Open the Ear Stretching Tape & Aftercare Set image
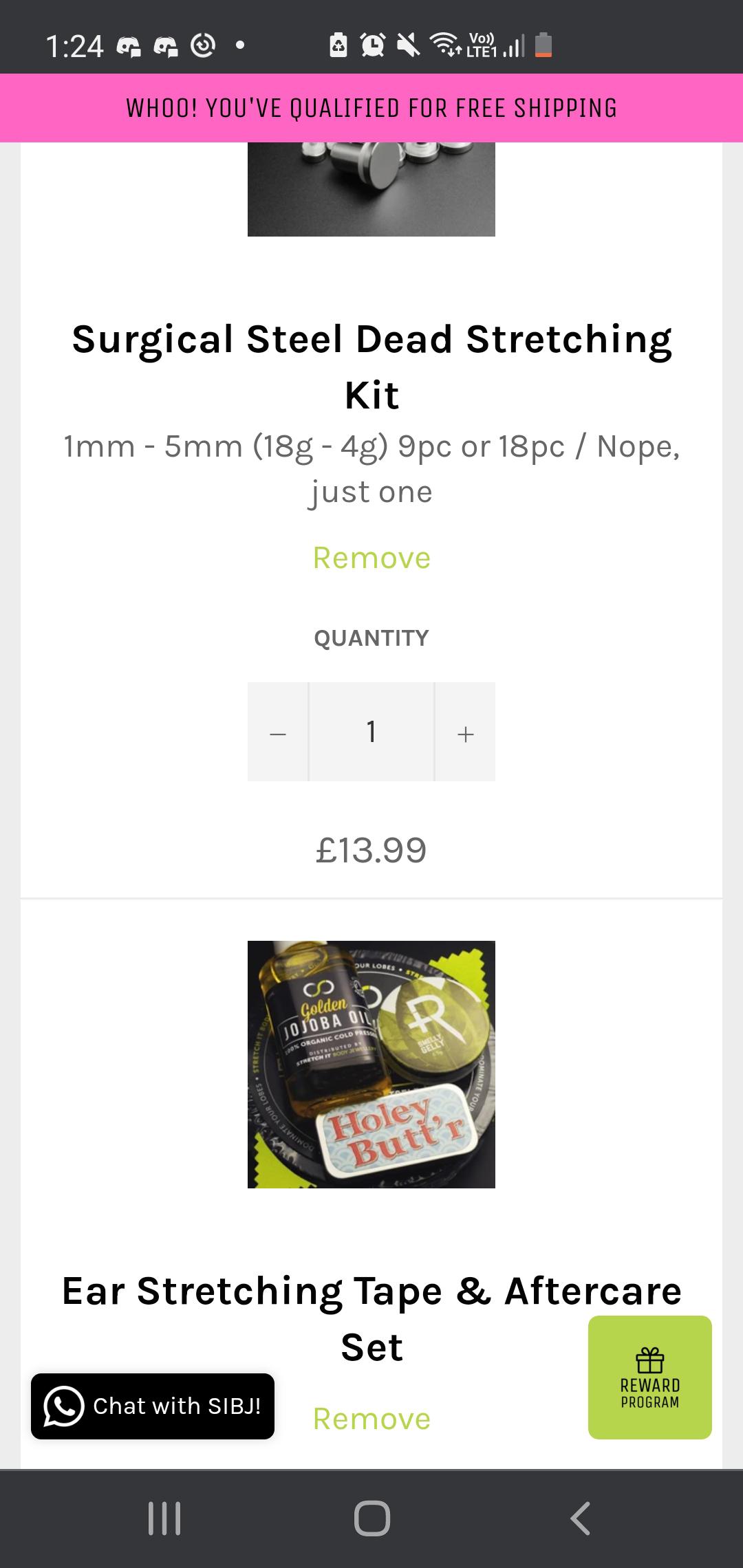Viewport: 743px width, 1568px height. [371, 1064]
